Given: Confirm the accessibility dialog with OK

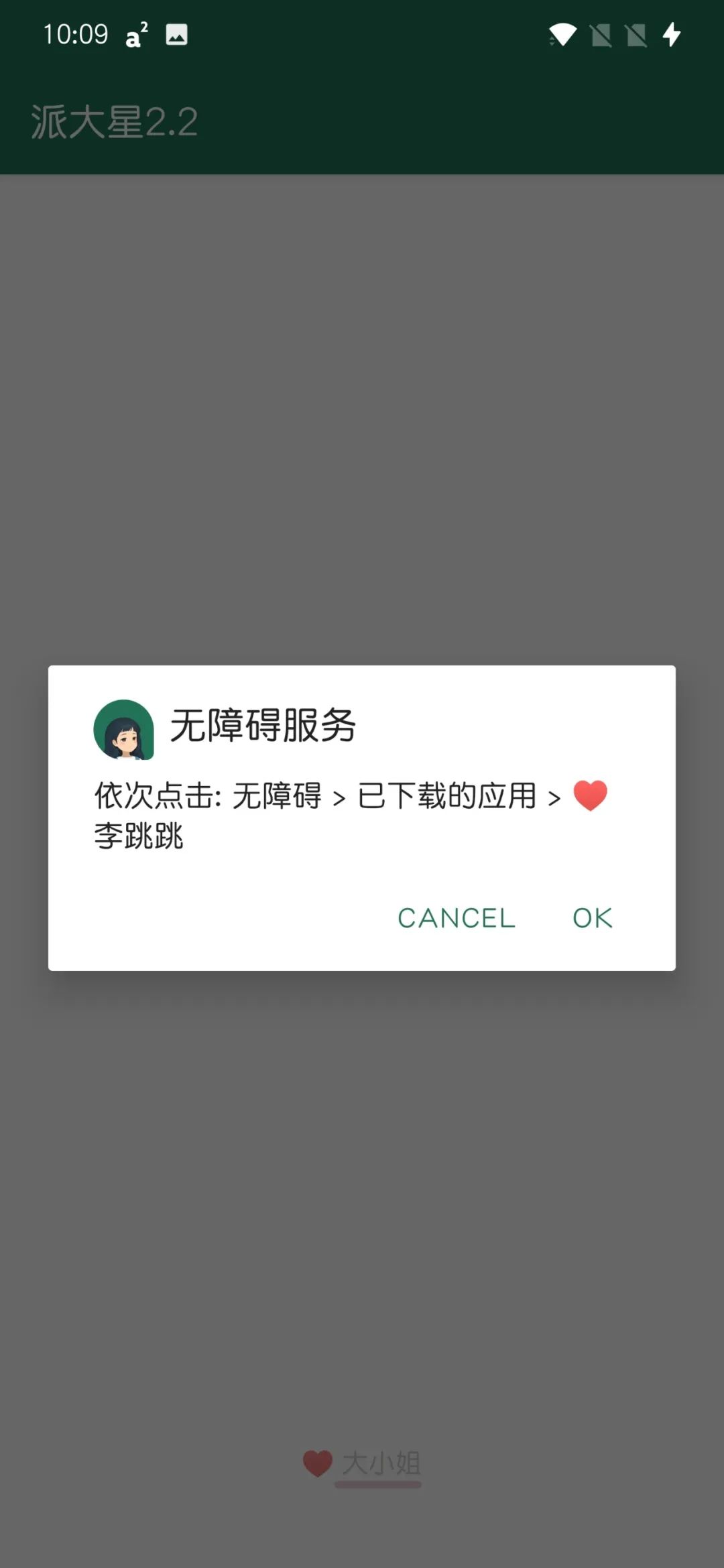Looking at the screenshot, I should pos(592,918).
